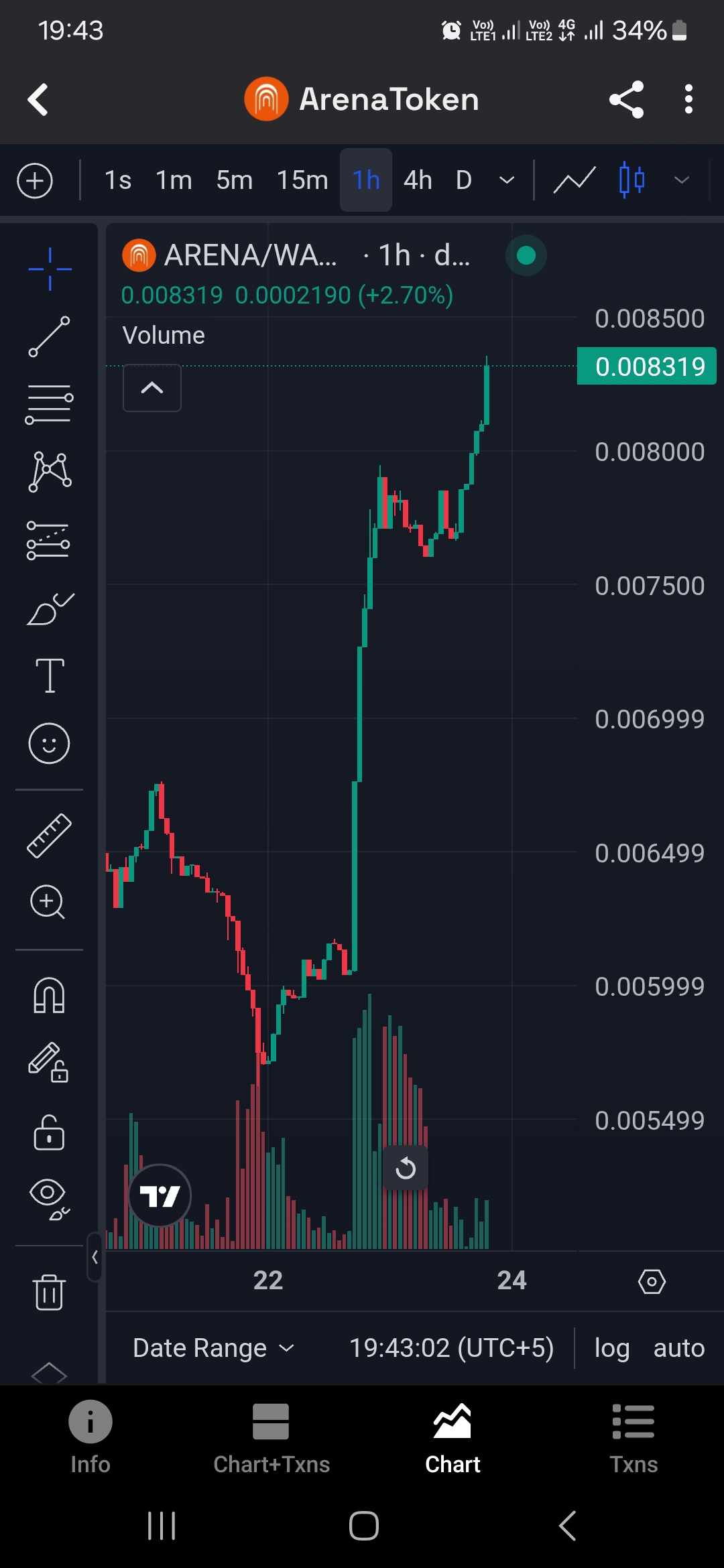Switch to the 4h timeframe

click(417, 180)
